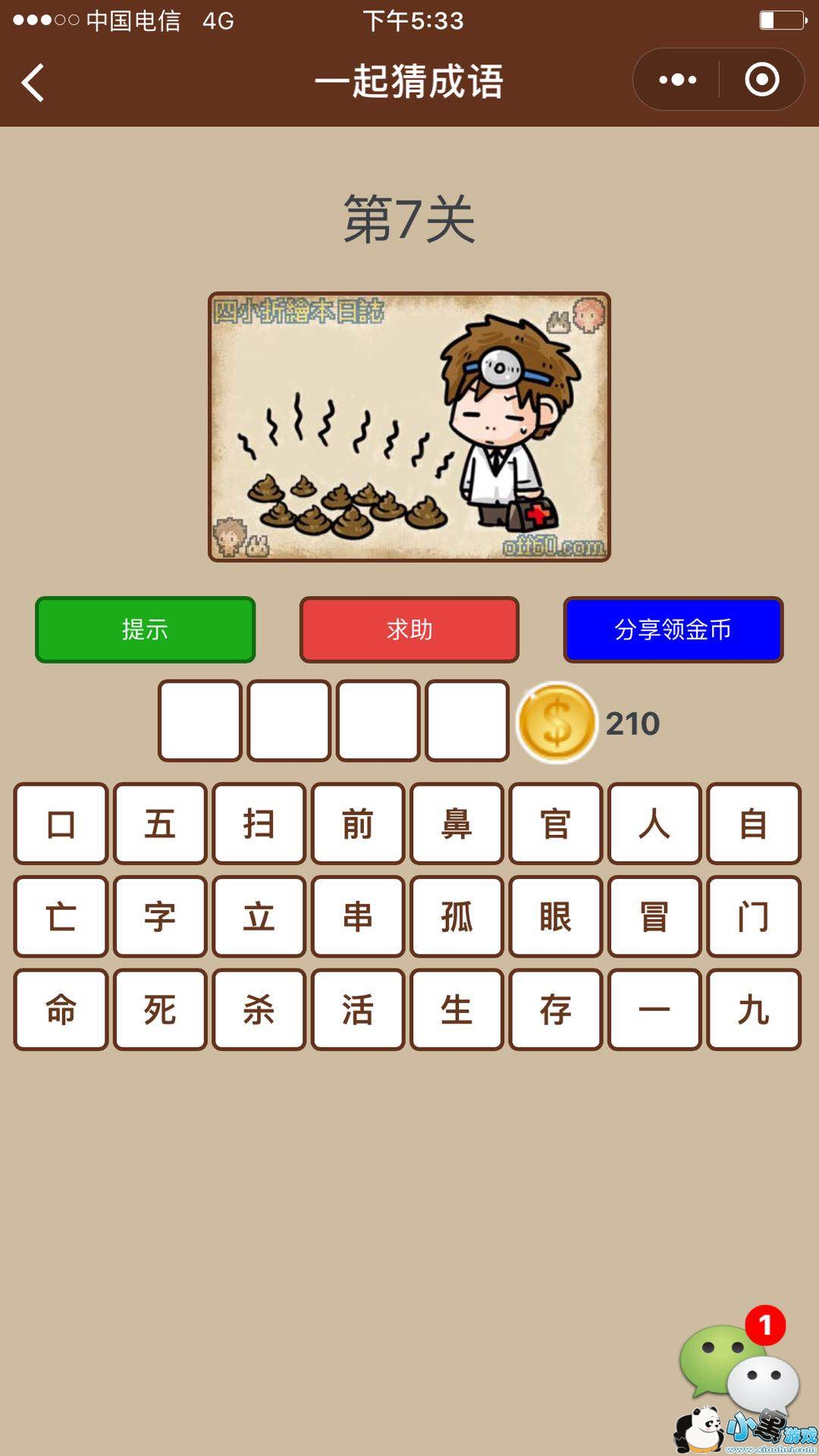819x1456 pixels.
Task: Tap the character tile 扫
Action: click(259, 824)
